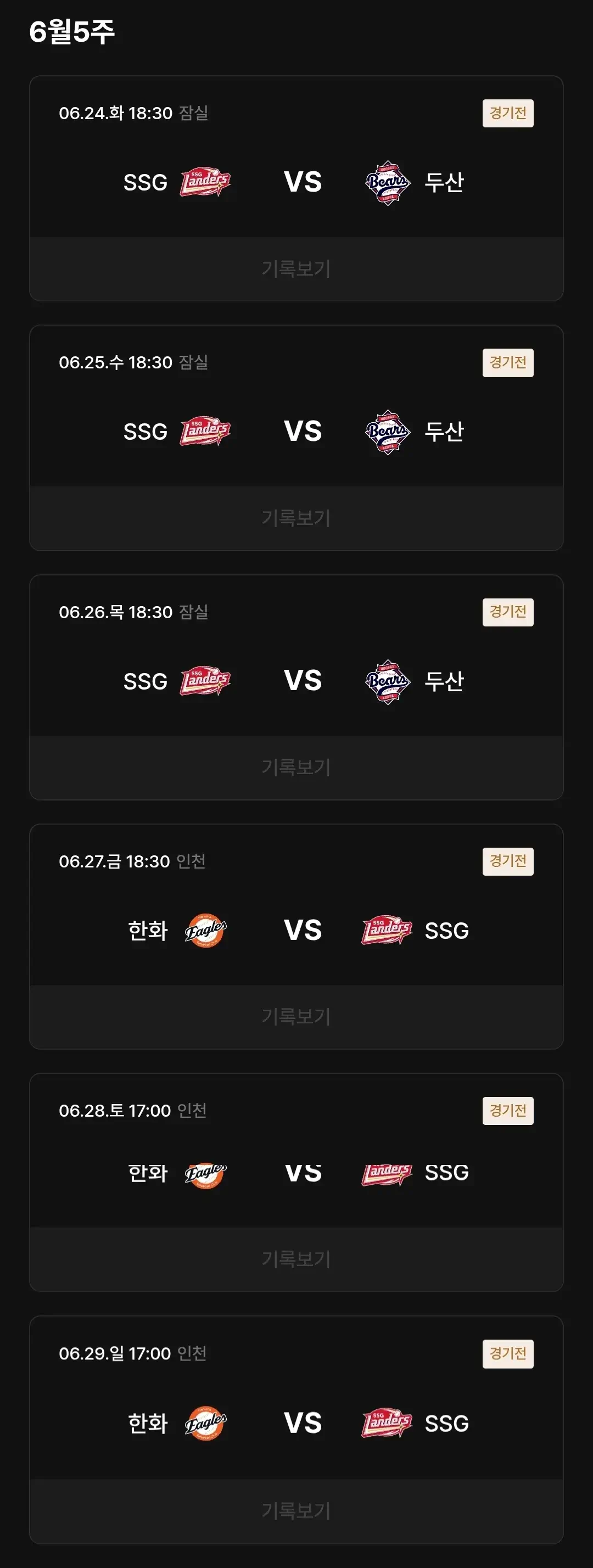Screen dimensions: 593x1568
Task: Tap the Eagles emblem on the June 29 card
Action: (205, 1423)
